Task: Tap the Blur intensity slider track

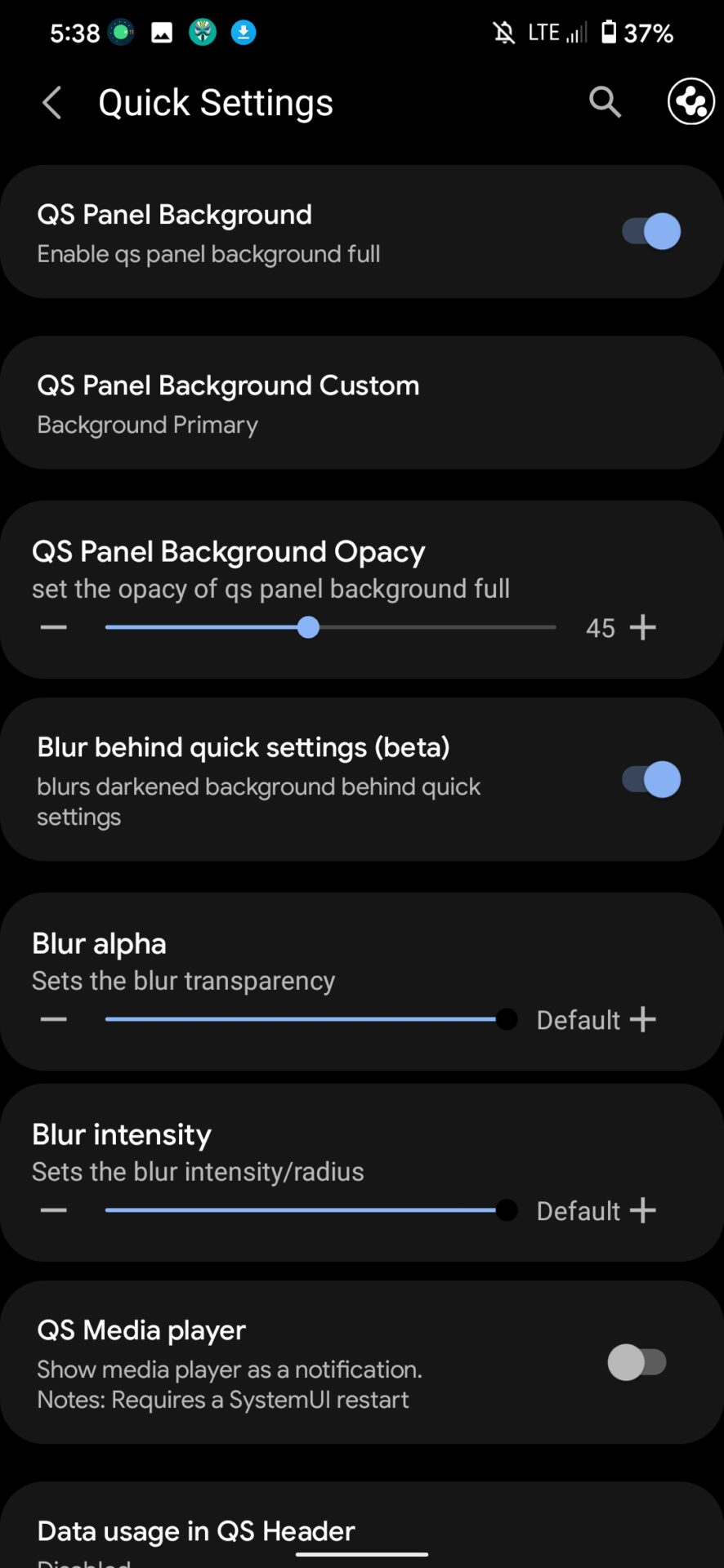Action: point(302,1210)
